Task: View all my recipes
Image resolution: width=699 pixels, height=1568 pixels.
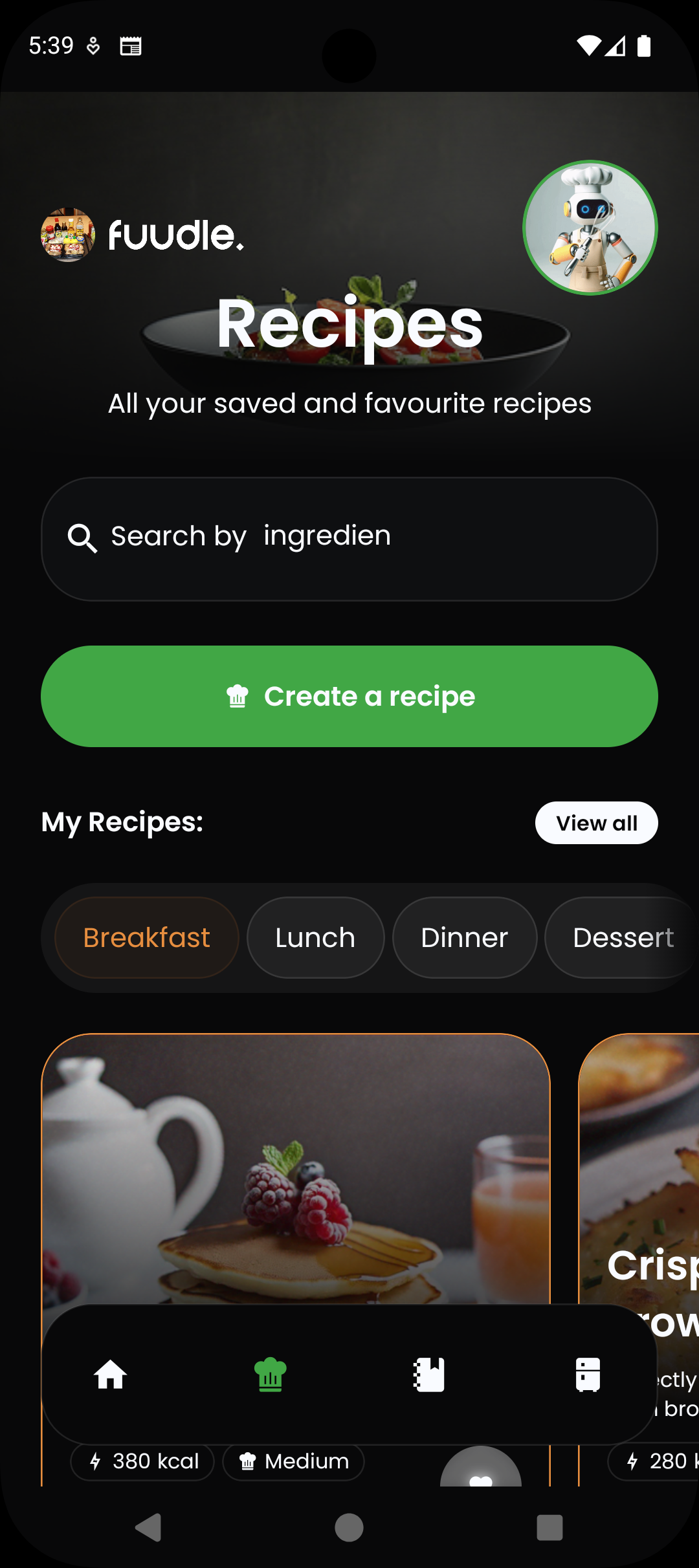Action: coord(596,823)
